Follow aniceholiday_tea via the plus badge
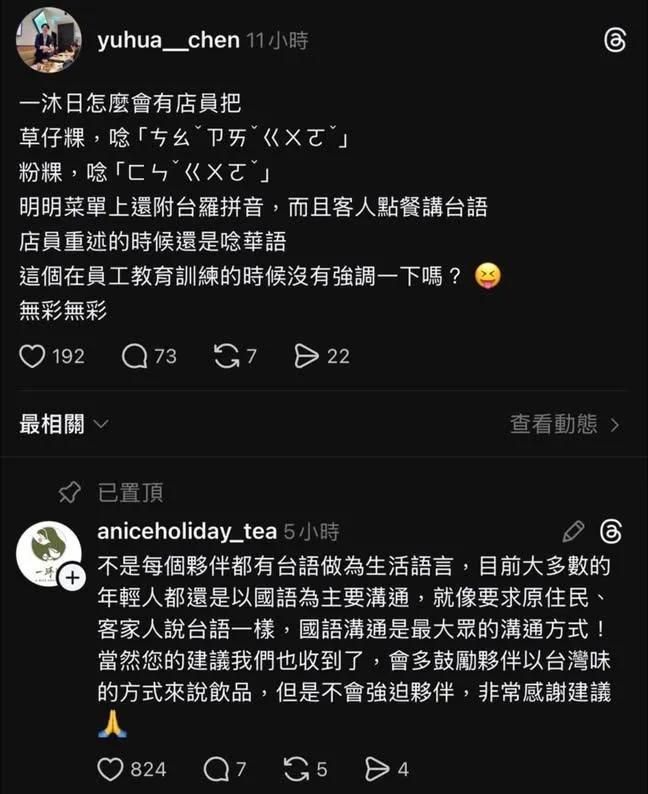Screen dimensions: 648x794 pos(72,578)
